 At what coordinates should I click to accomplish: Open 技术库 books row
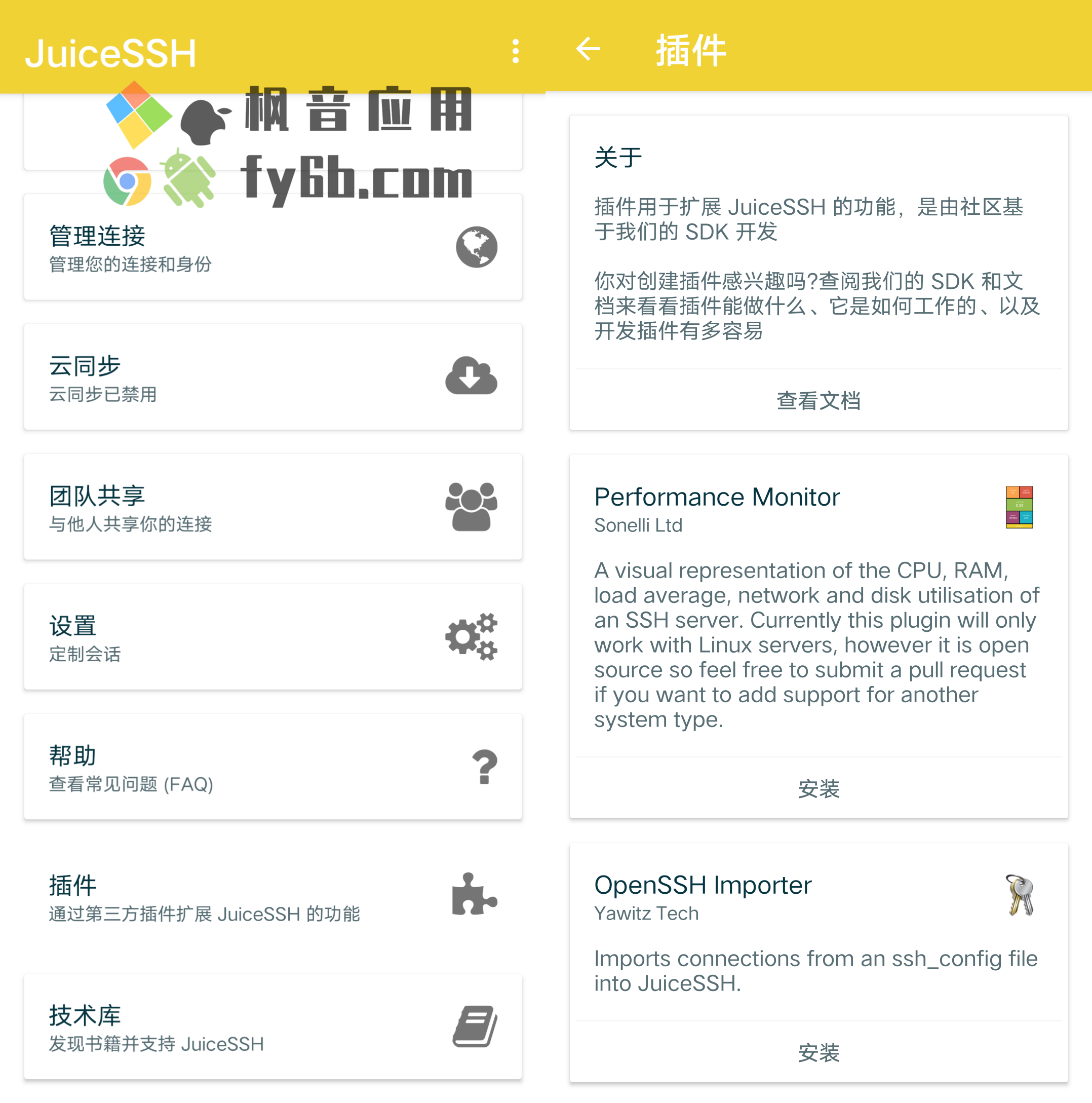(272, 1026)
